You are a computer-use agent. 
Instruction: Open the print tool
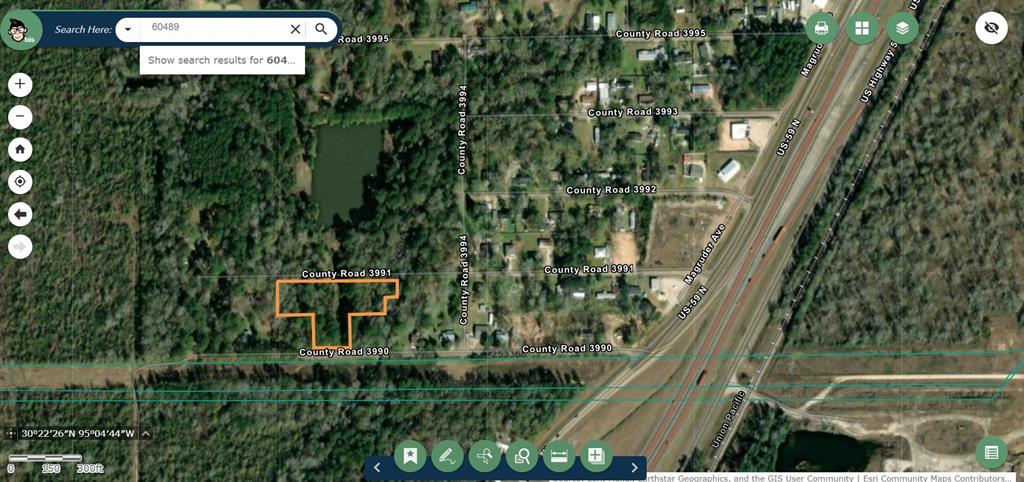coord(821,28)
